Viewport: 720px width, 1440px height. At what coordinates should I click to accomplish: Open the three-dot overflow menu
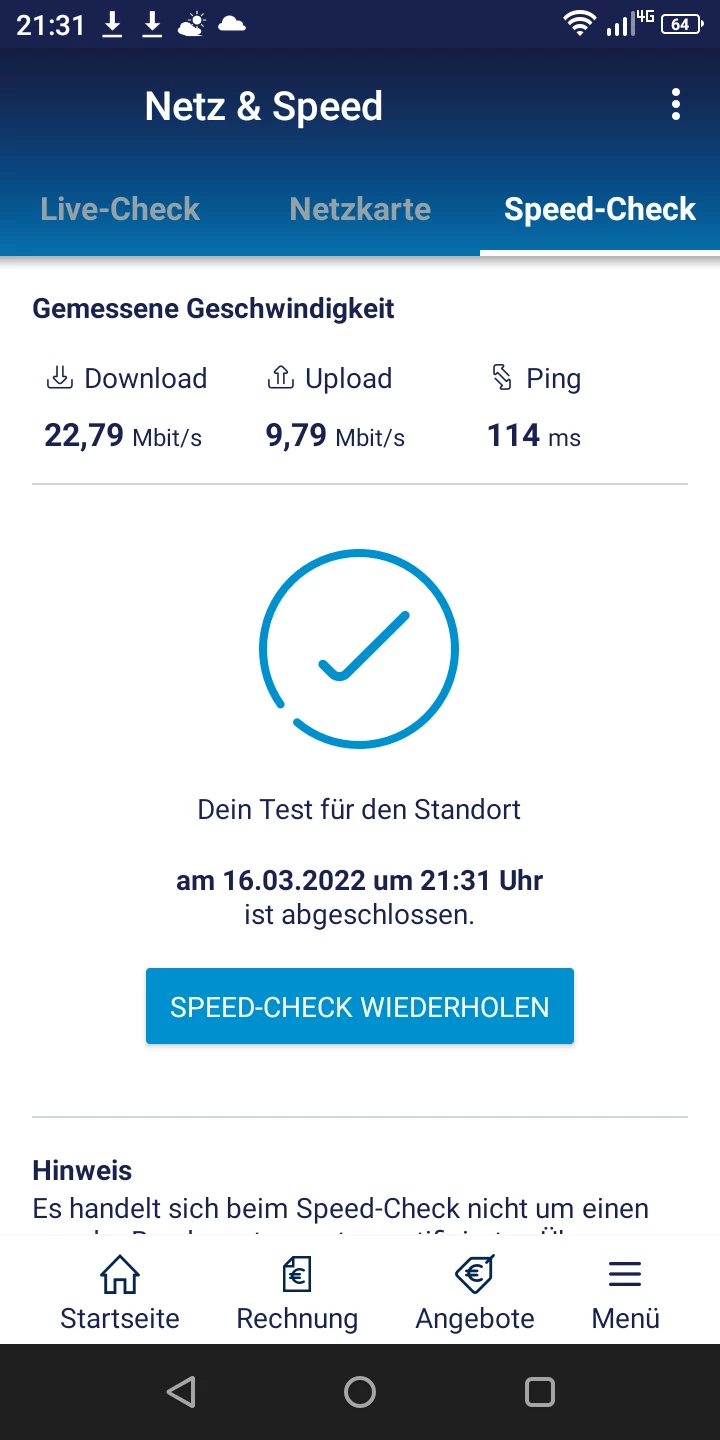point(676,105)
